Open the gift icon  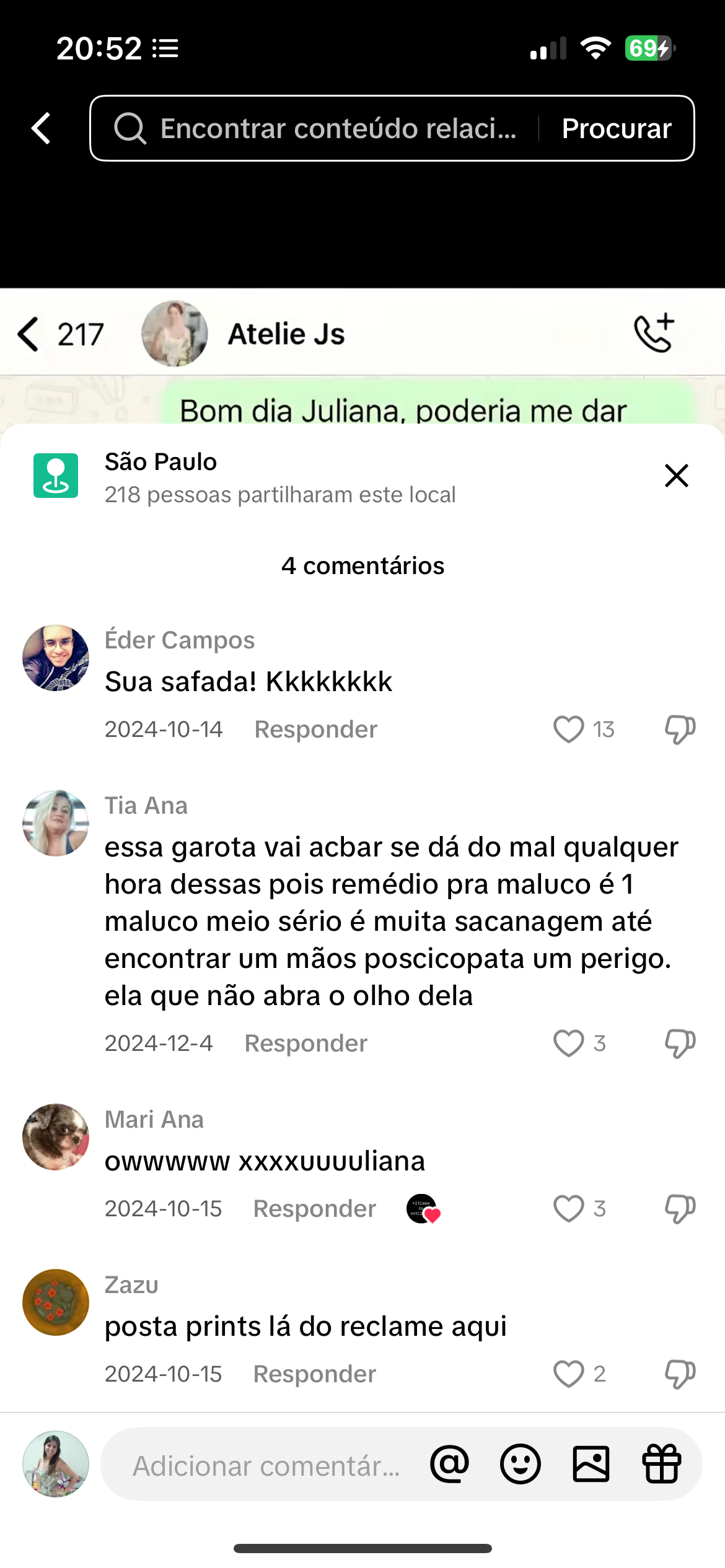[661, 1465]
